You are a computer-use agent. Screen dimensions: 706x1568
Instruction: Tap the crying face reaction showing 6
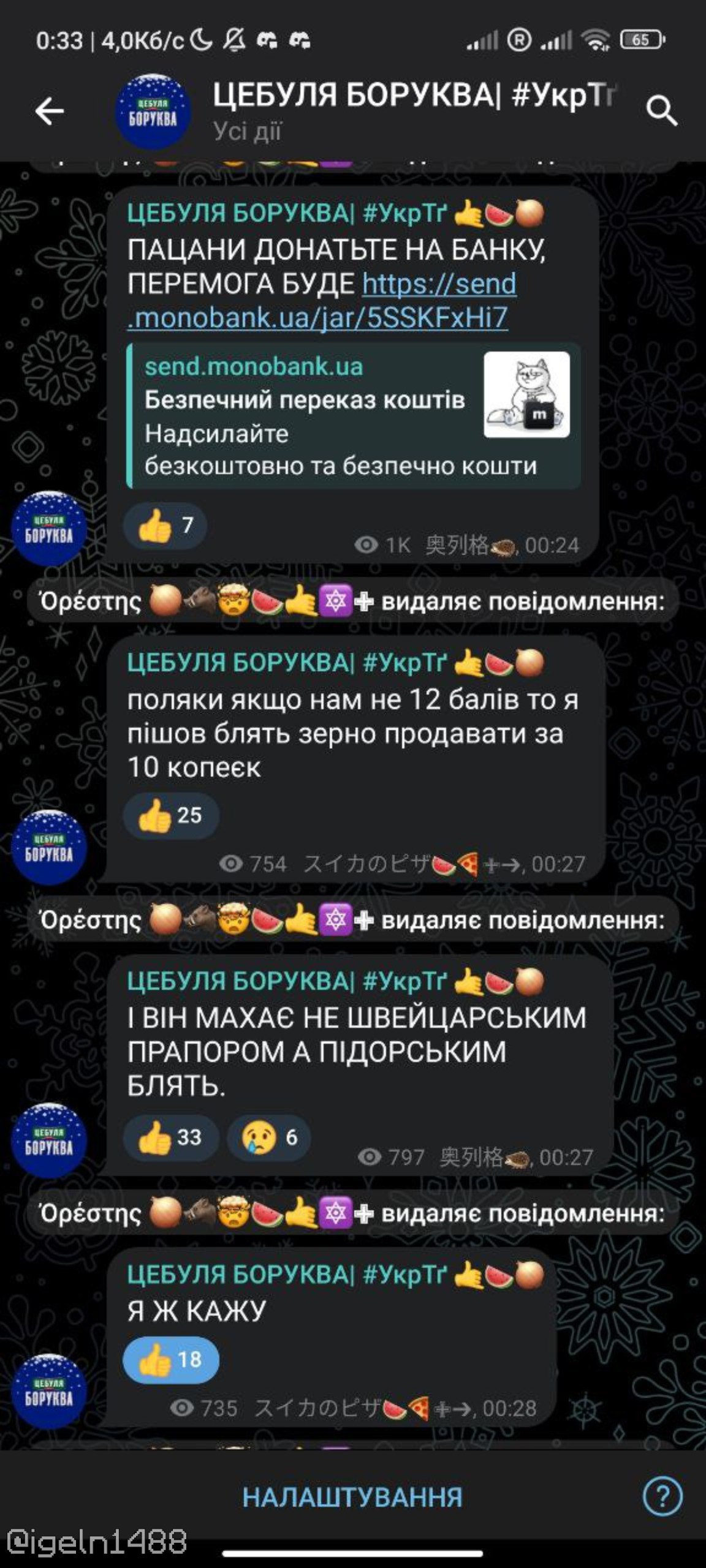pyautogui.click(x=269, y=1137)
